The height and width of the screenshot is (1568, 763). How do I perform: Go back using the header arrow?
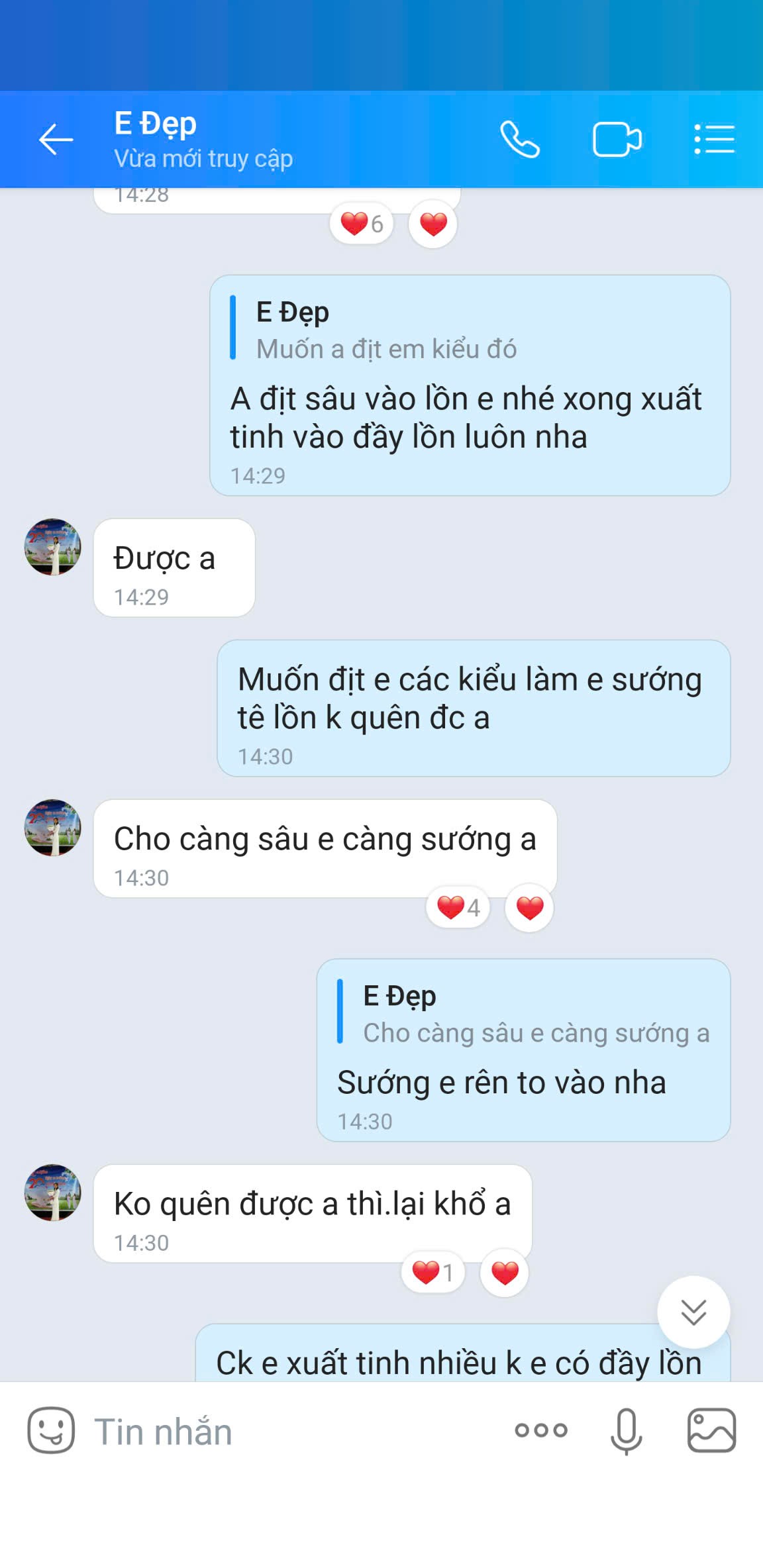click(x=56, y=140)
